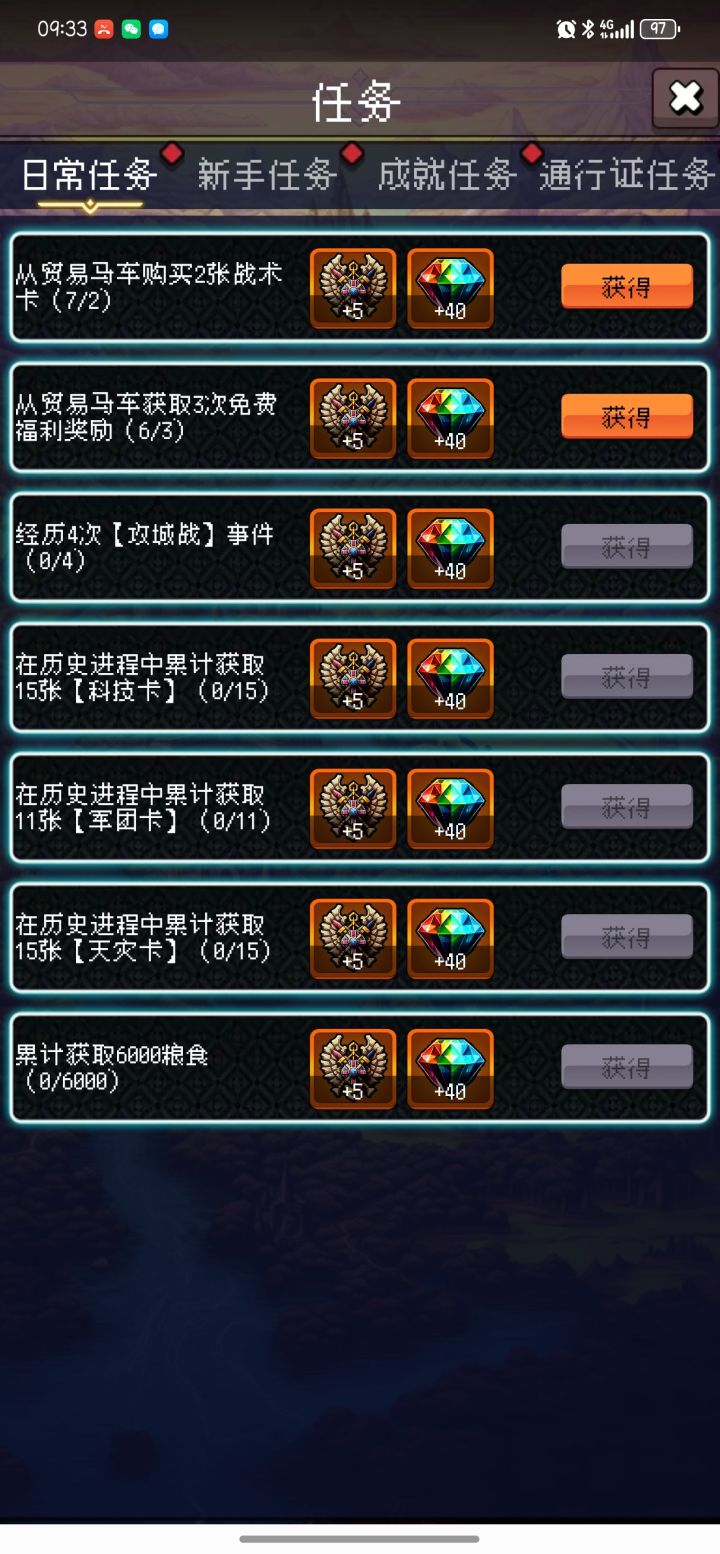This screenshot has width=720, height=1554.
Task: Claim the free welfare rewards task
Action: tap(626, 416)
